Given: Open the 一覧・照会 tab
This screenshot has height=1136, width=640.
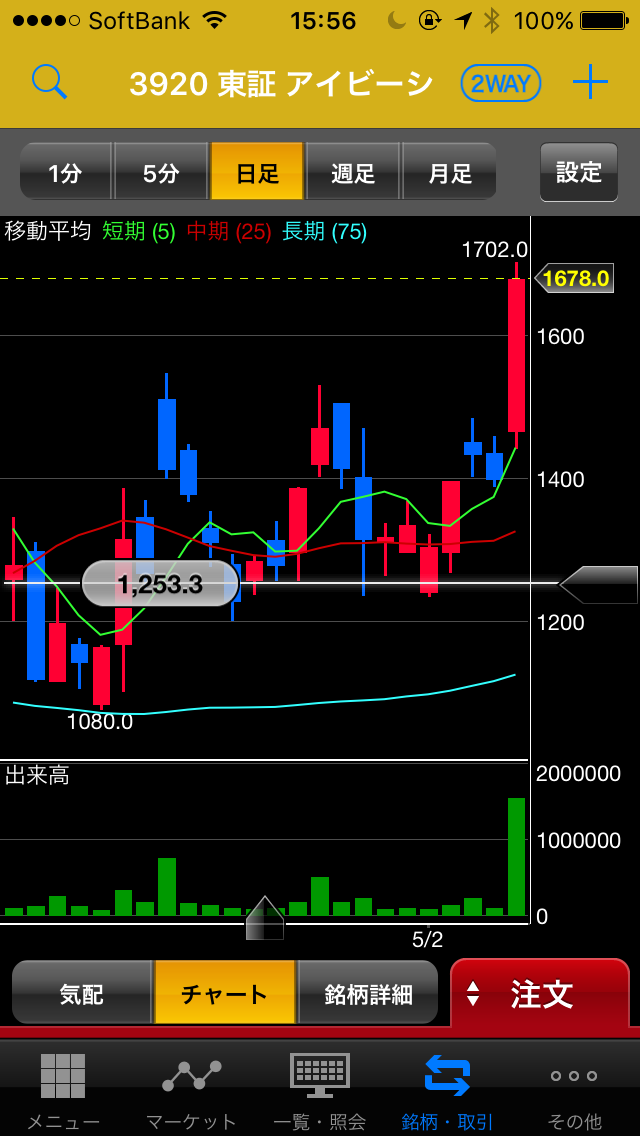Looking at the screenshot, I should pyautogui.click(x=320, y=1089).
